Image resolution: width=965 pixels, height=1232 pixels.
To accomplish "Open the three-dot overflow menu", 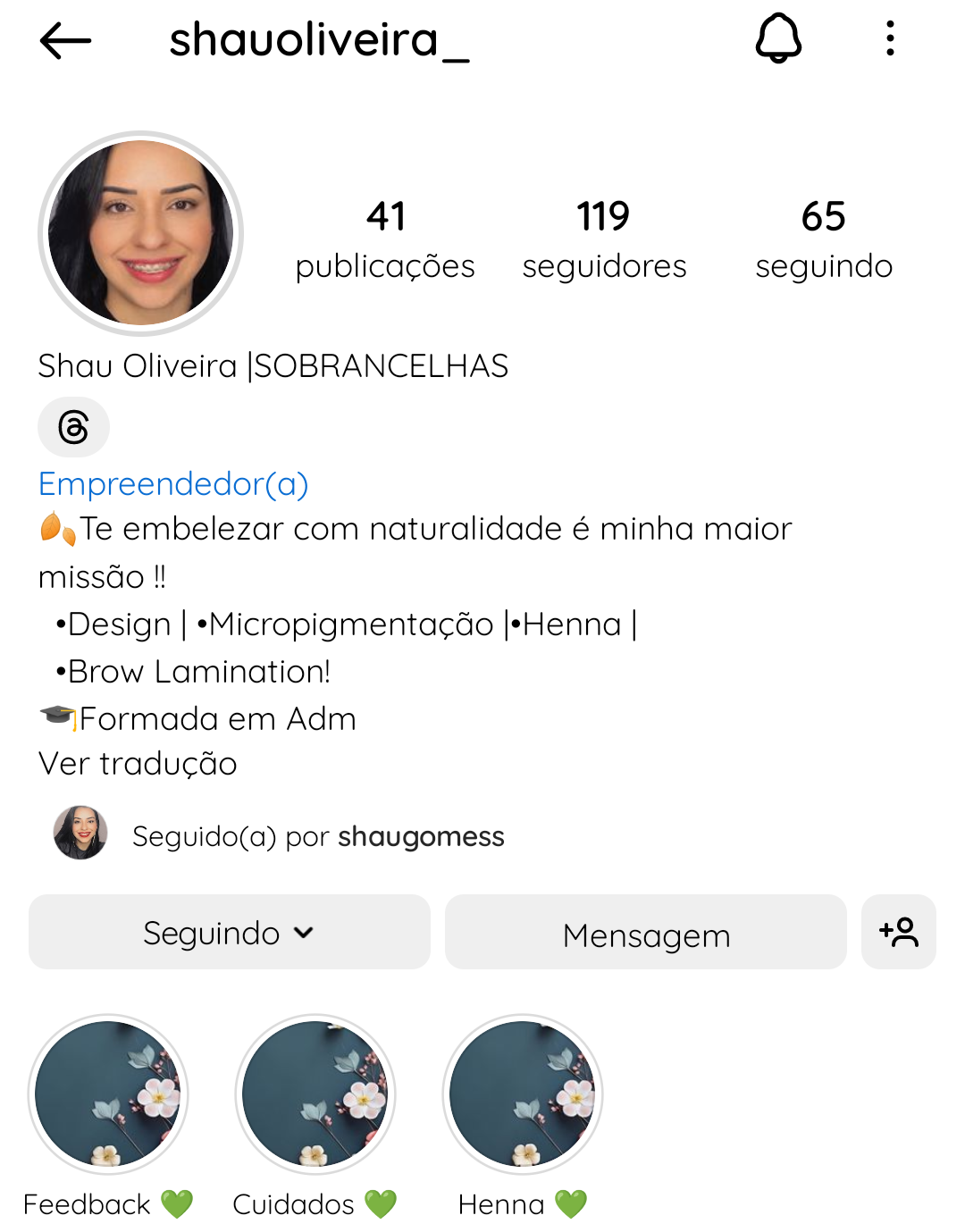I will tap(890, 38).
